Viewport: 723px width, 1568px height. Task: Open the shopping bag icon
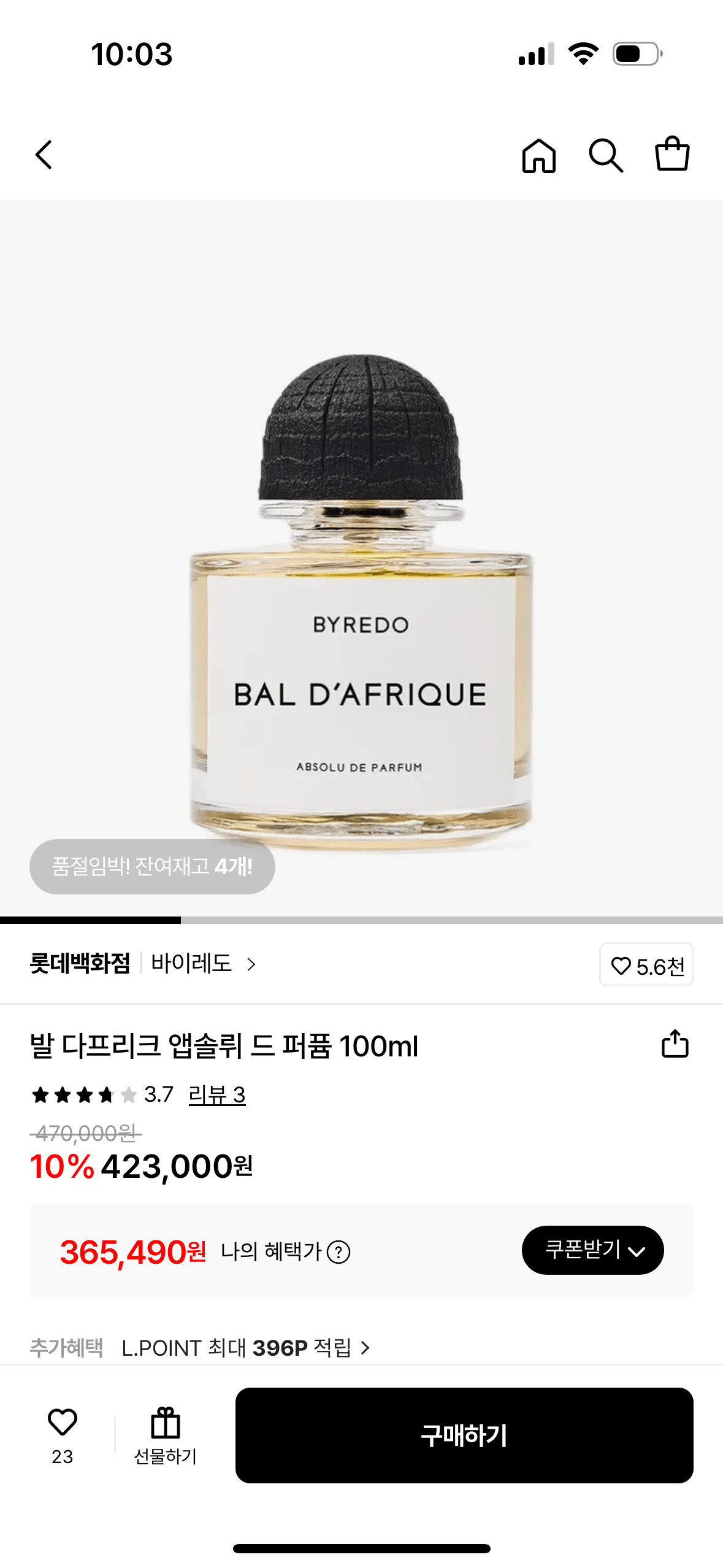[674, 156]
